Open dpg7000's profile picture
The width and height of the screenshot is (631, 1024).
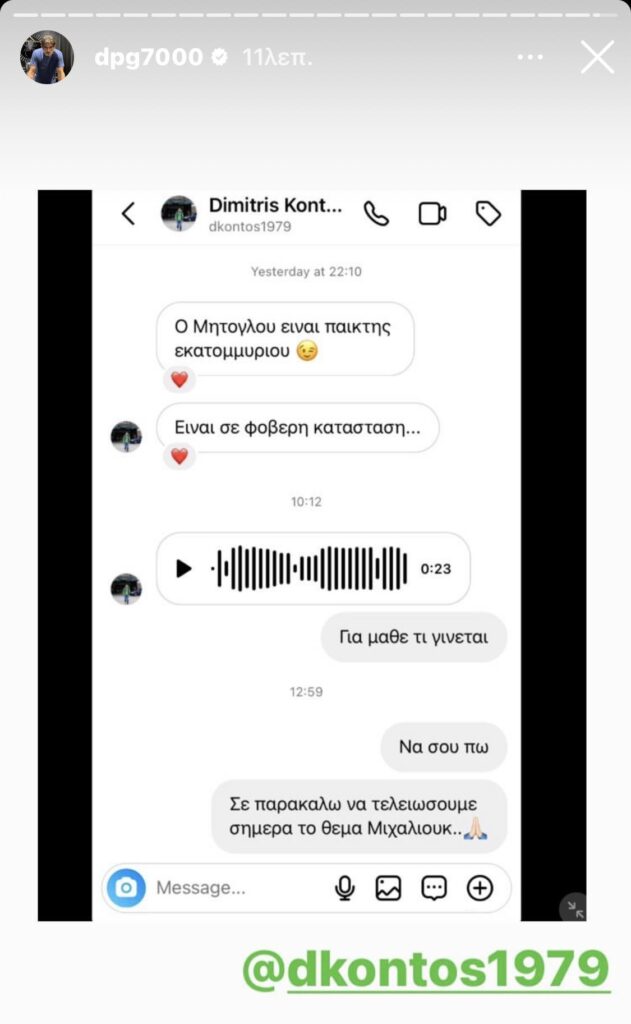point(46,58)
